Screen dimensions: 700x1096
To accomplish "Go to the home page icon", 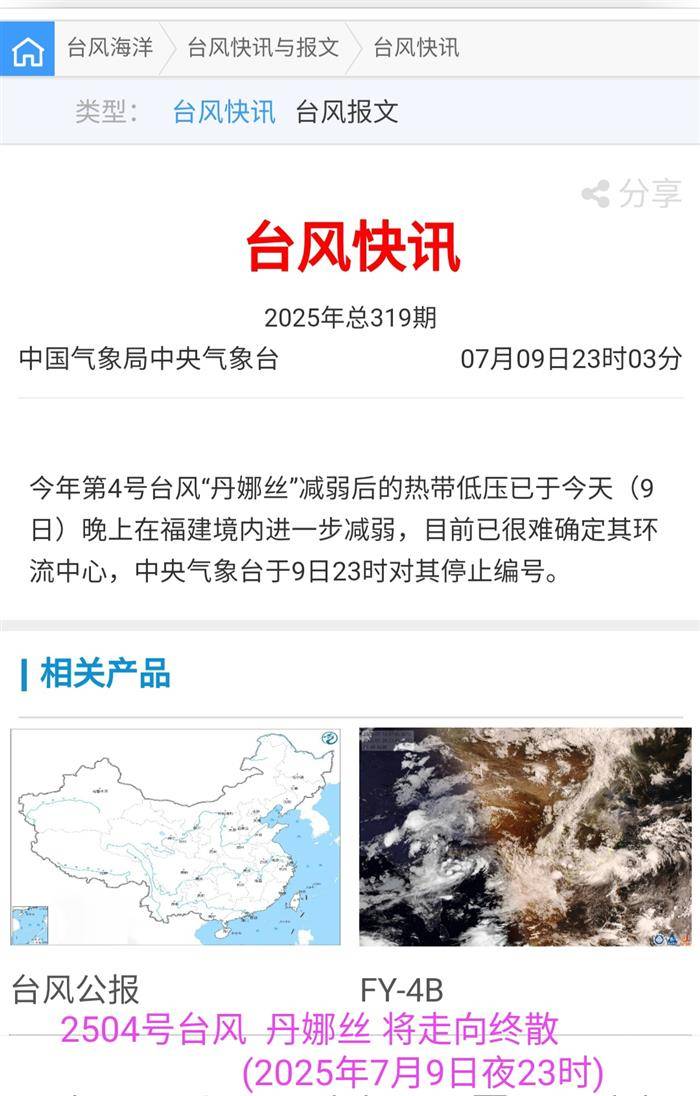I will [27, 49].
